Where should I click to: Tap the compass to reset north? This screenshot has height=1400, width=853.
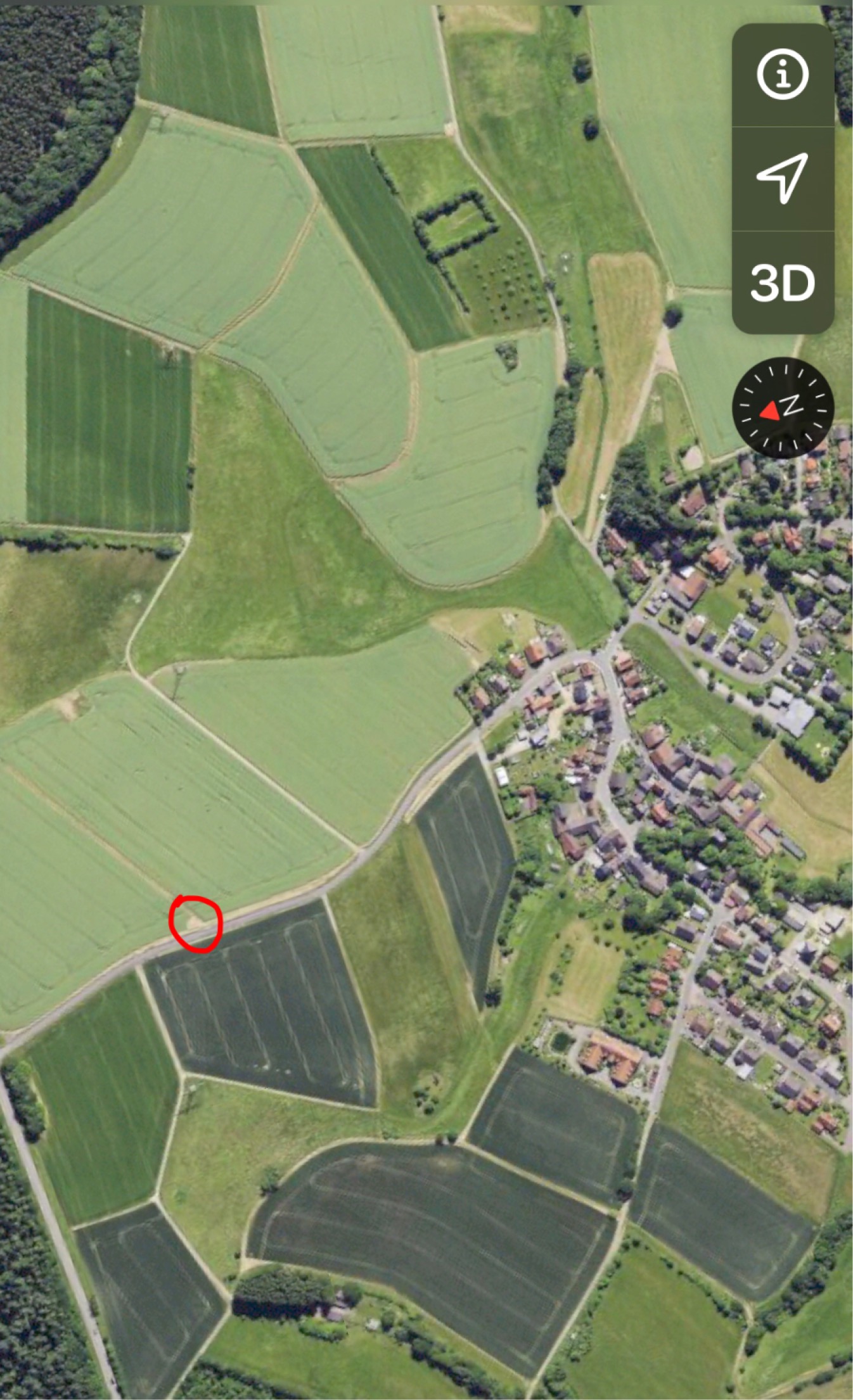pos(783,408)
